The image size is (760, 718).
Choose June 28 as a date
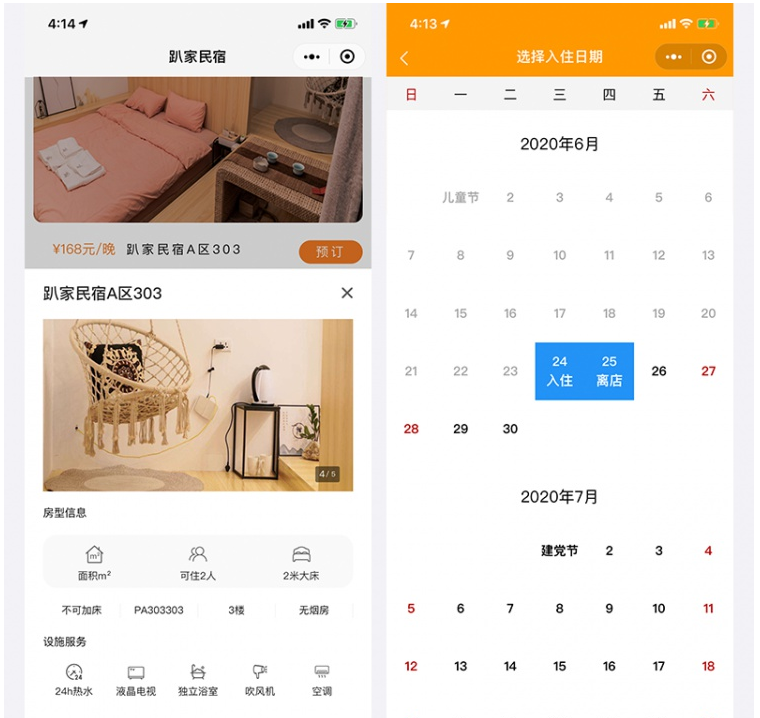(x=411, y=429)
